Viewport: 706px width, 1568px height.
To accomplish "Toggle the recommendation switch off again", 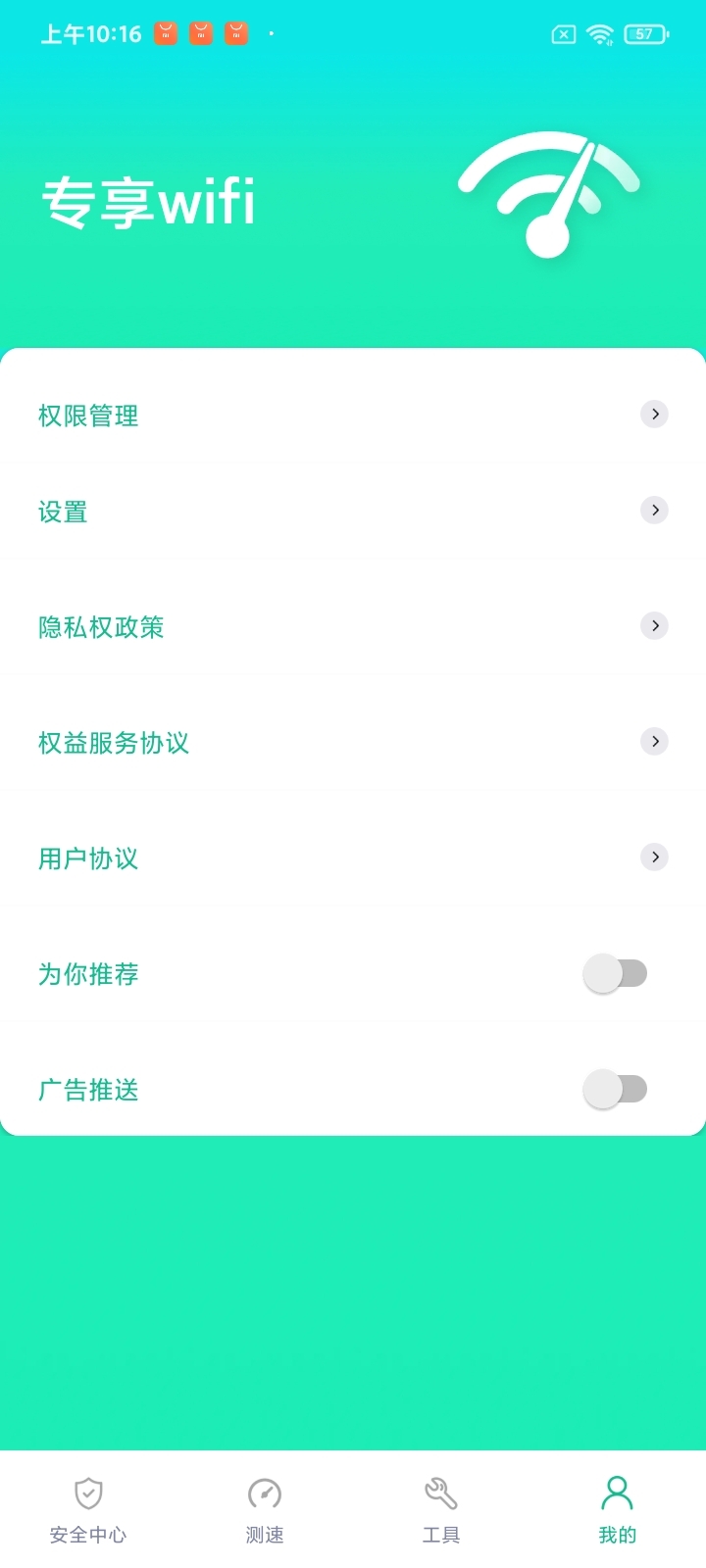I will click(616, 972).
